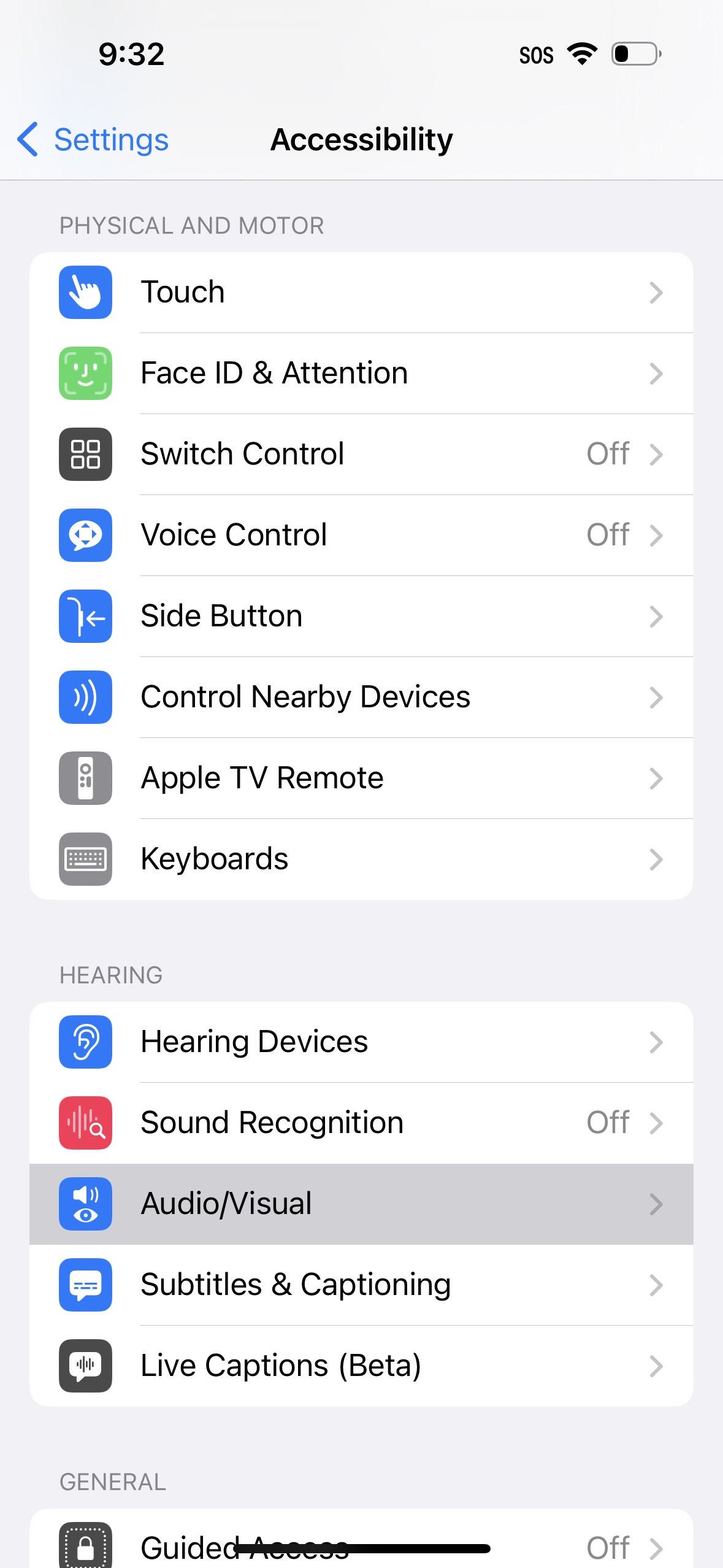This screenshot has height=1568, width=723.
Task: Open Face ID & Attention
Action: pyautogui.click(x=361, y=373)
